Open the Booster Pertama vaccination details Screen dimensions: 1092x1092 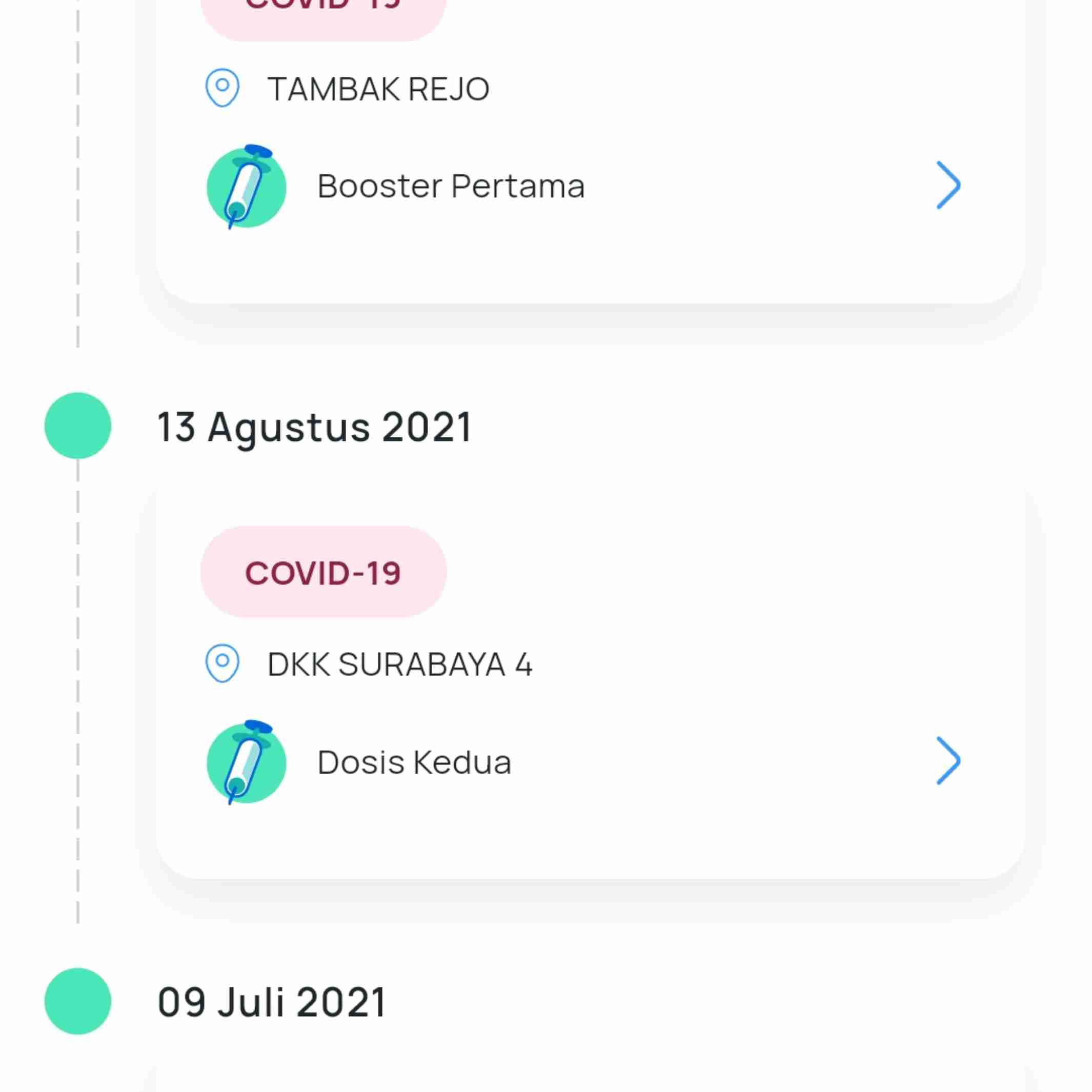pyautogui.click(x=947, y=186)
